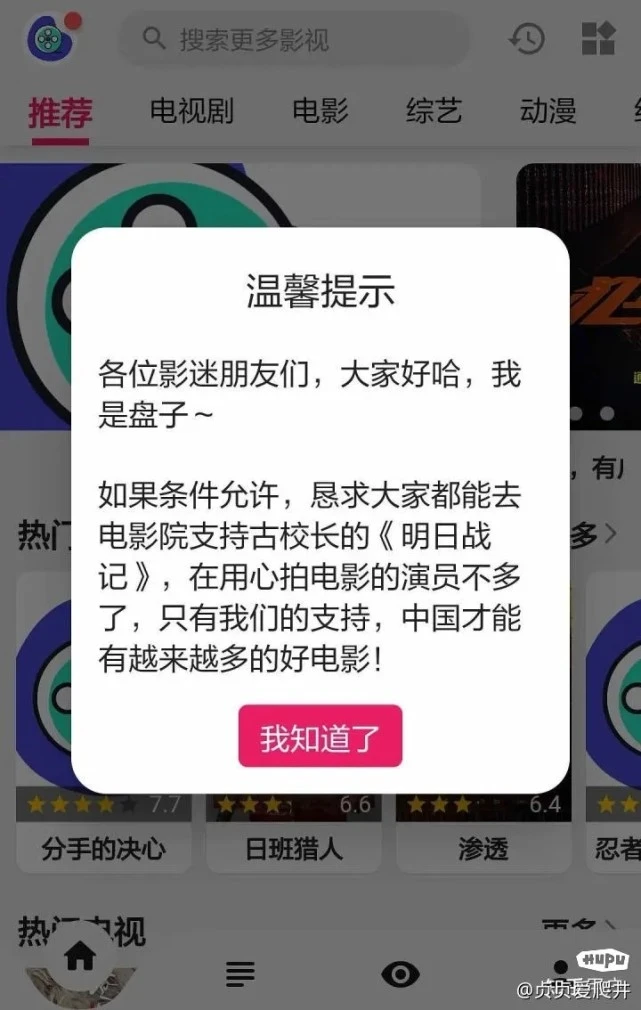Switch to the 综艺 tab
Viewport: 641px width, 1010px height.
(434, 111)
